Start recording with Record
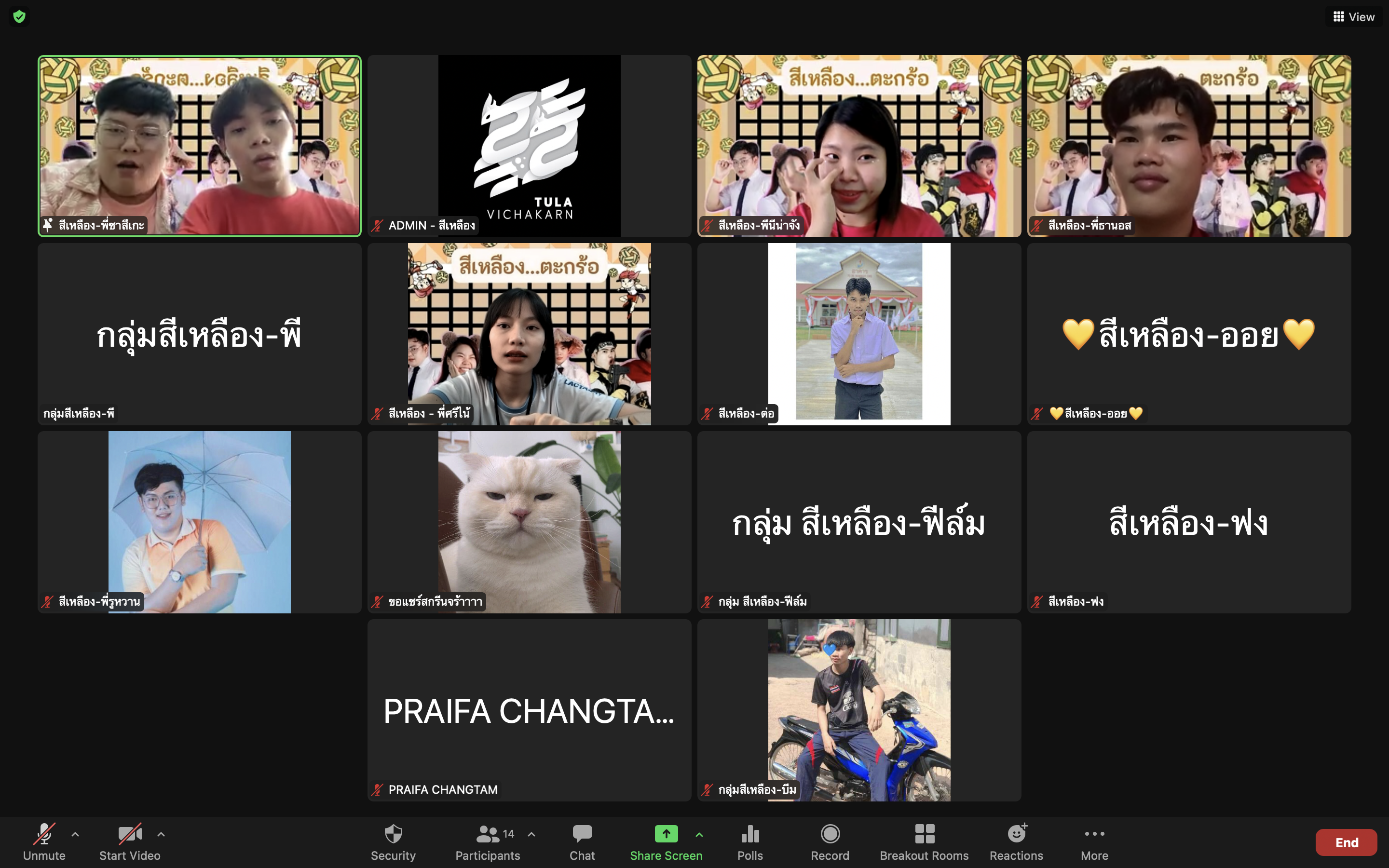This screenshot has width=1389, height=868. (830, 841)
